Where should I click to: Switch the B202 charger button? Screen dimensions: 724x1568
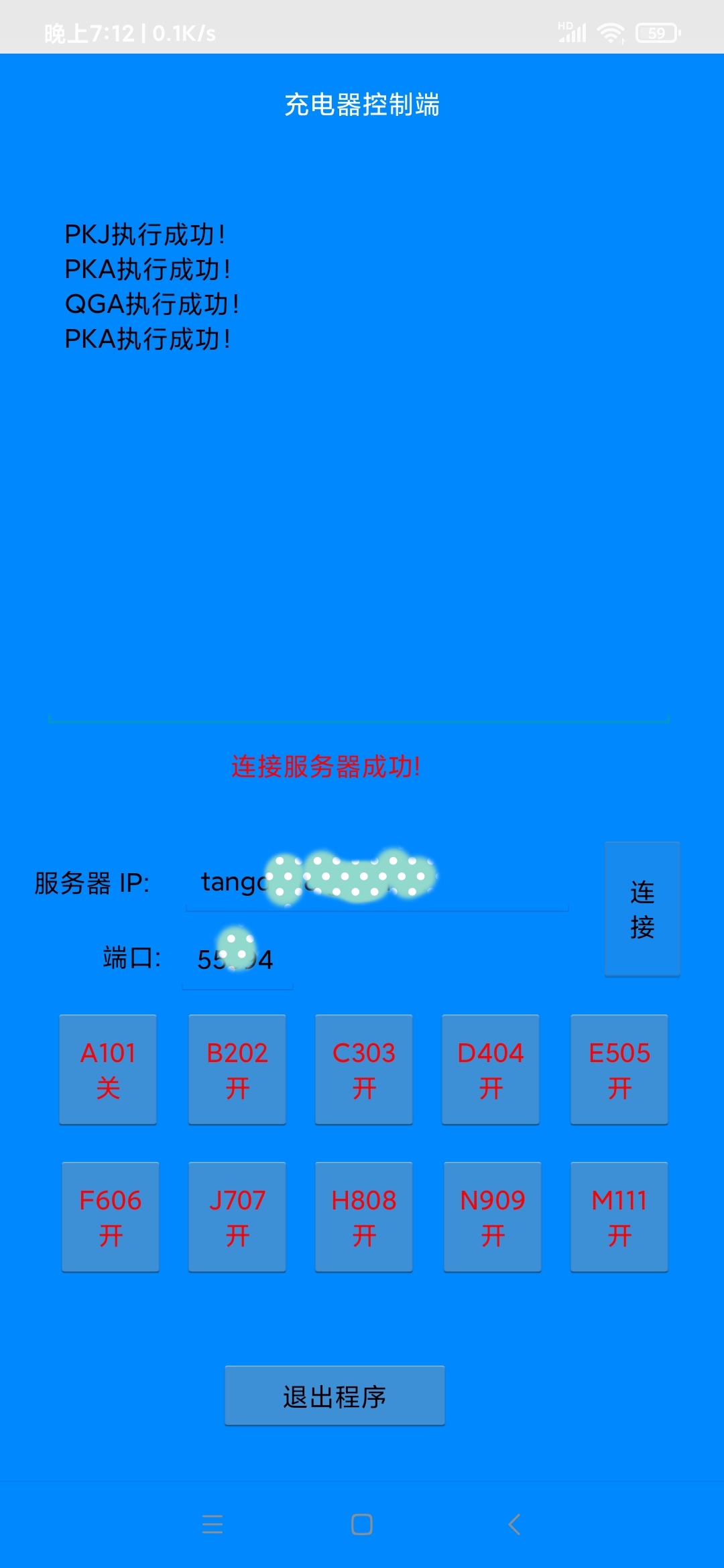(237, 1069)
